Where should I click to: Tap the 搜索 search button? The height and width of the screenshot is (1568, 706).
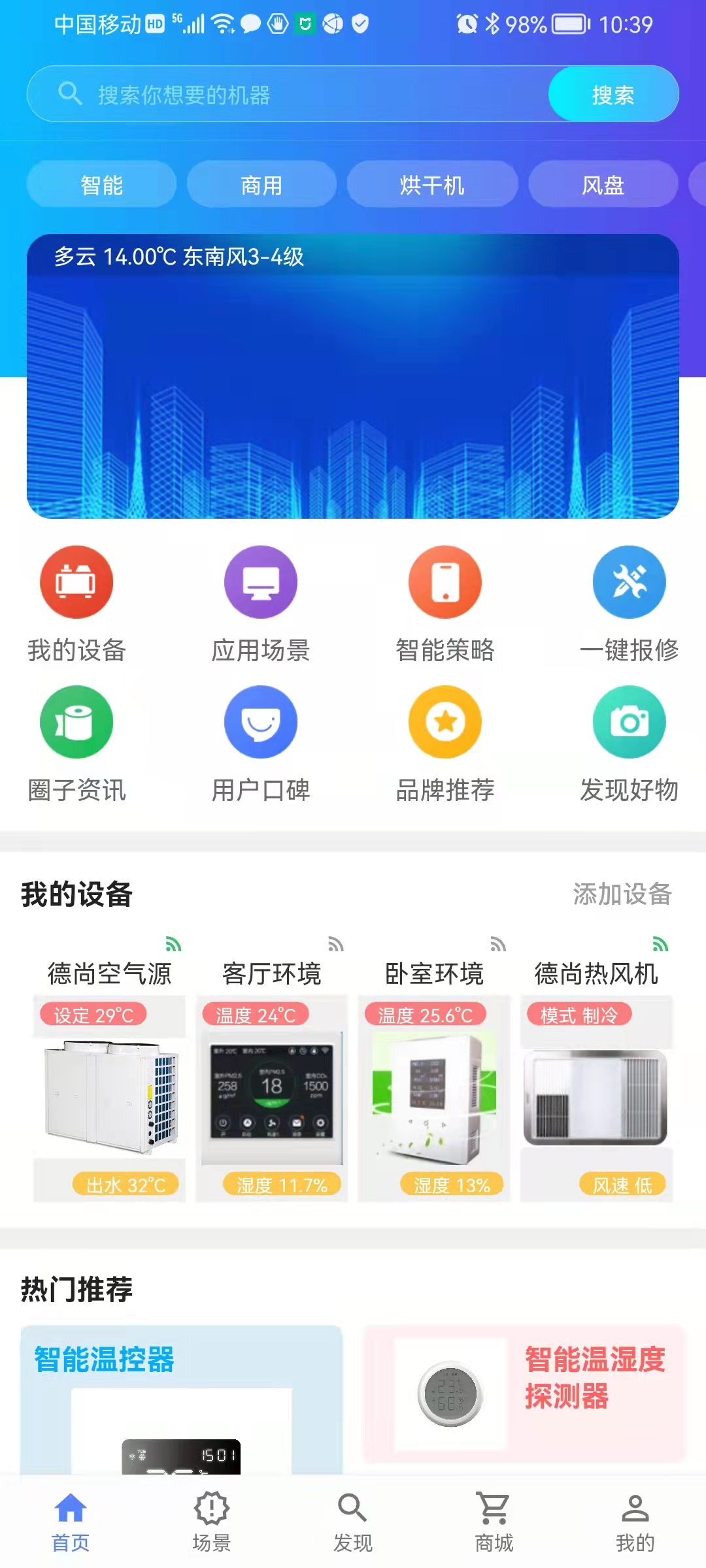613,95
